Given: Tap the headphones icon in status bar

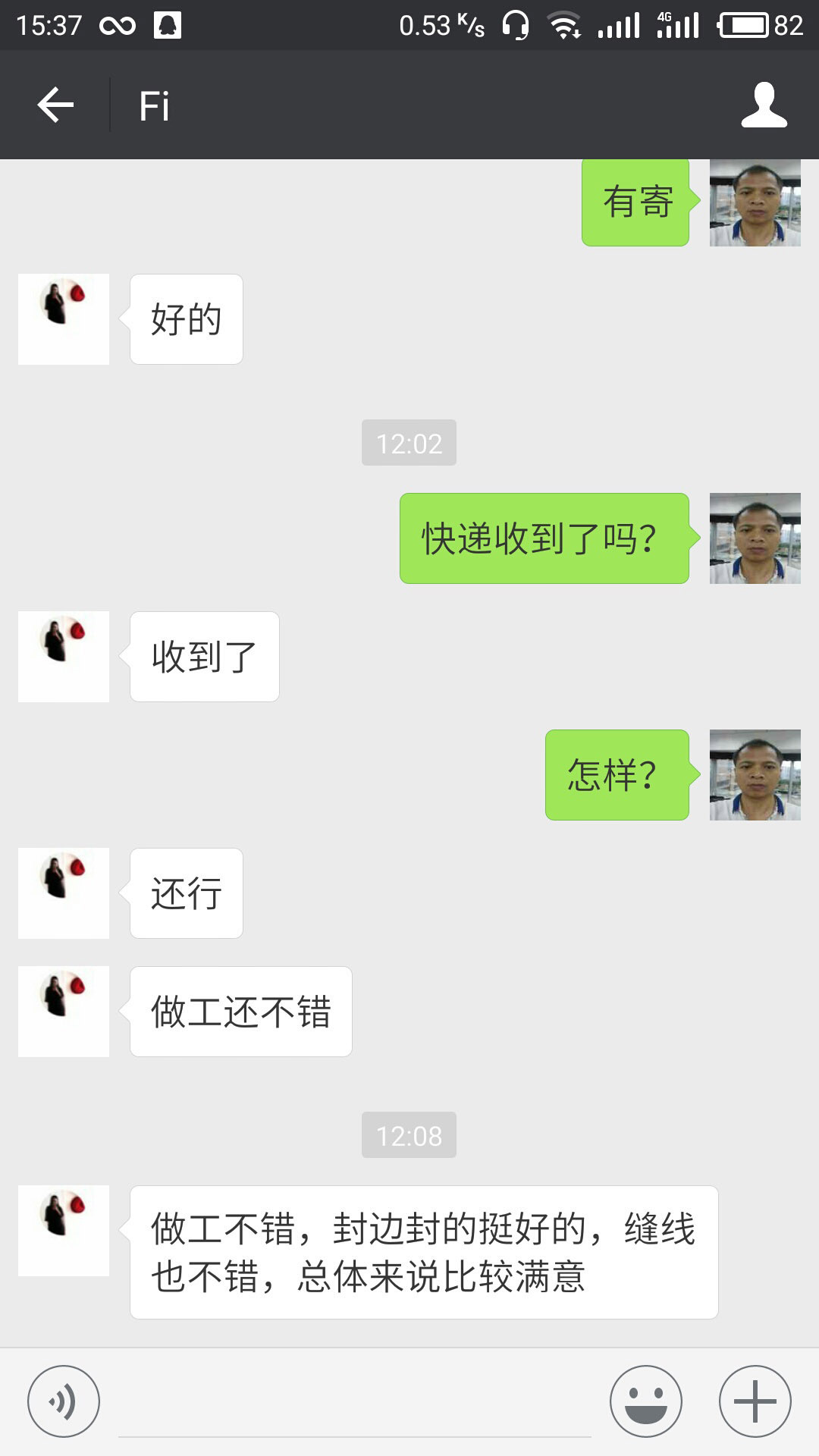Looking at the screenshot, I should (521, 24).
